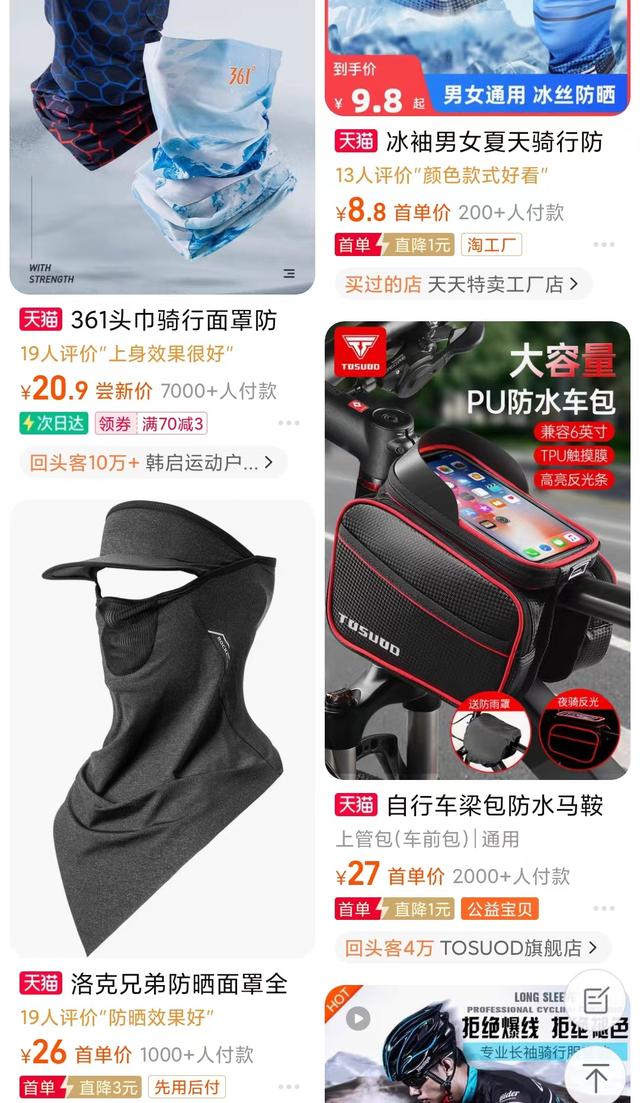Viewport: 640px width, 1103px height.
Task: Open more options on the 361头巾 card
Action: [x=289, y=423]
